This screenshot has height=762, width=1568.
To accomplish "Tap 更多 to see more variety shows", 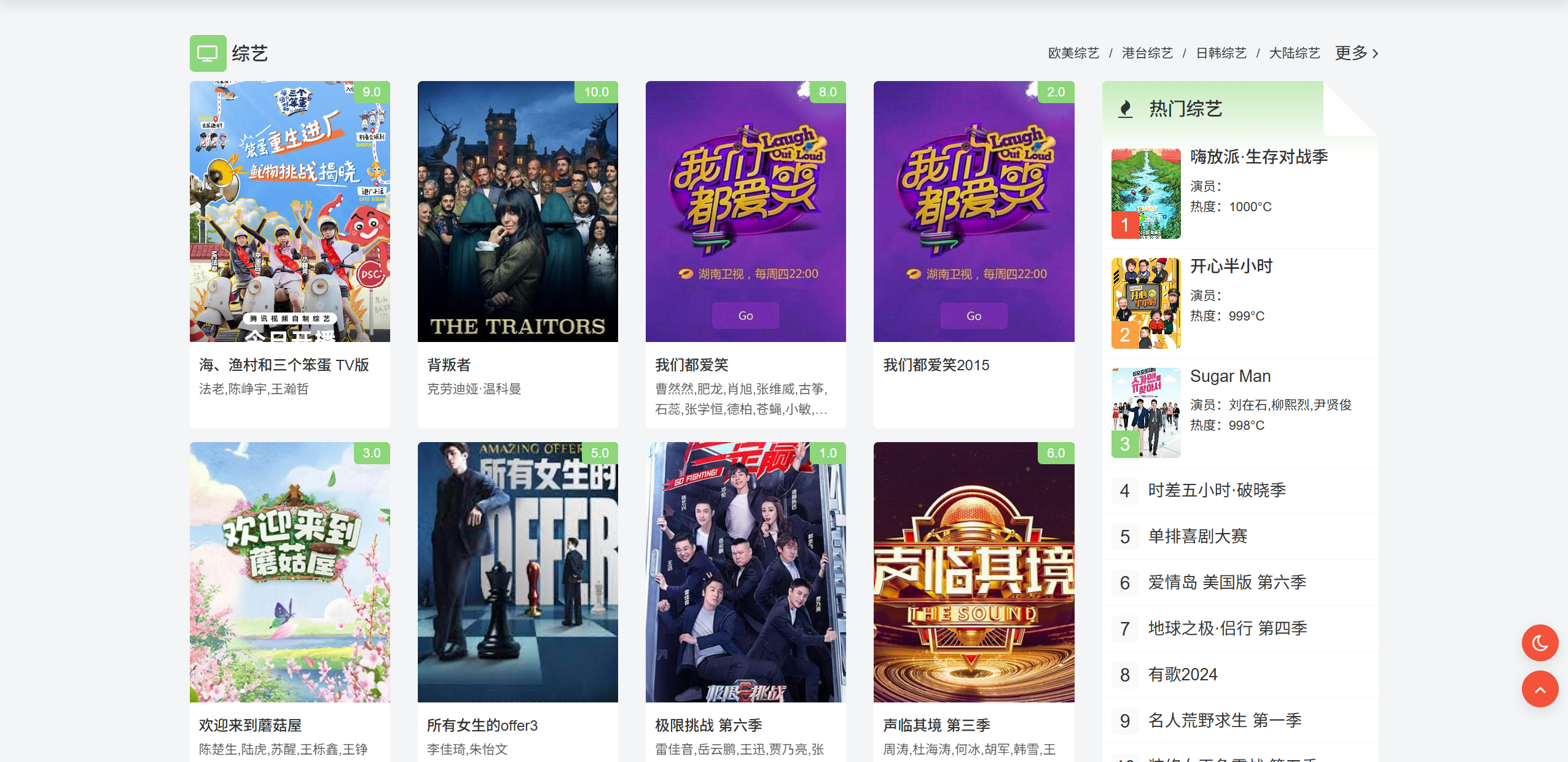I will point(1356,53).
